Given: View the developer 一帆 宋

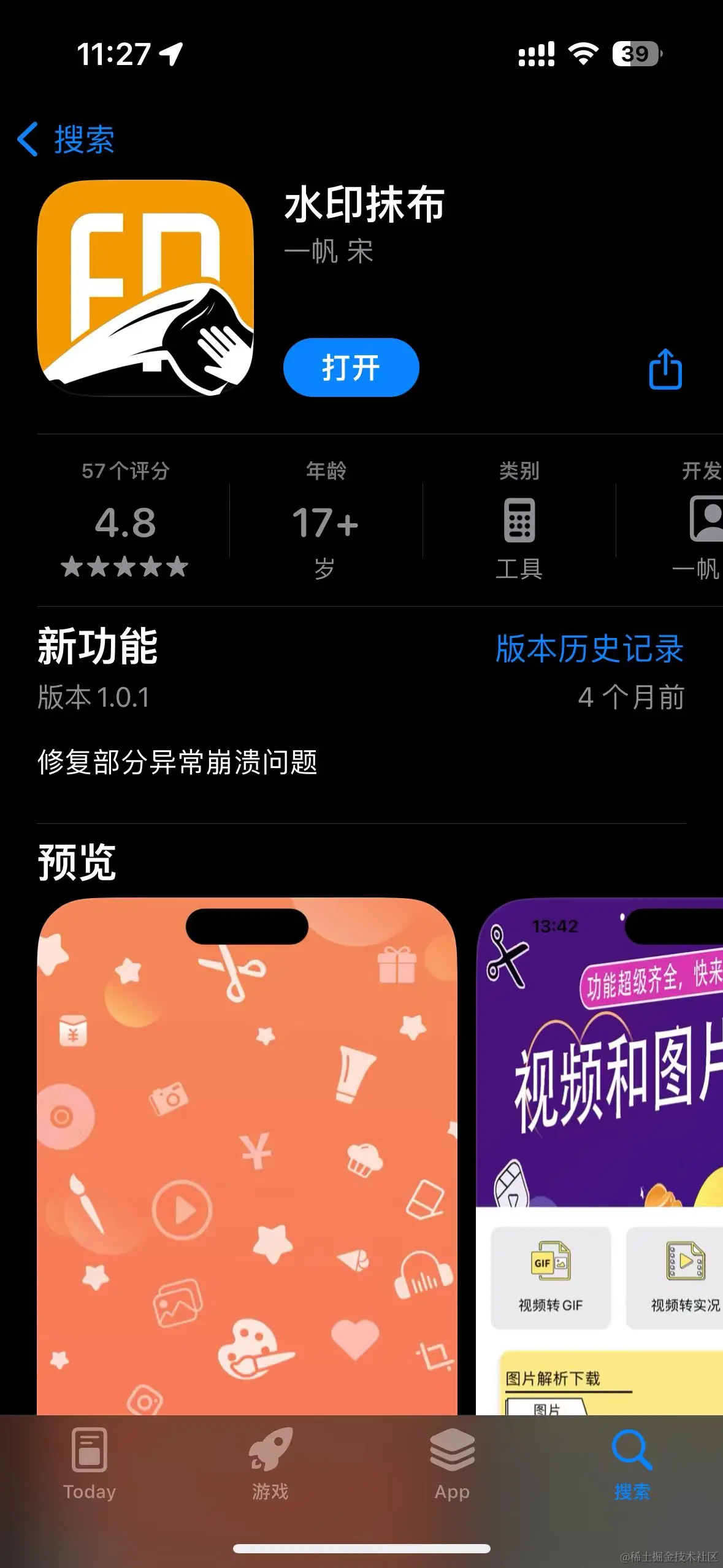Looking at the screenshot, I should coord(329,251).
